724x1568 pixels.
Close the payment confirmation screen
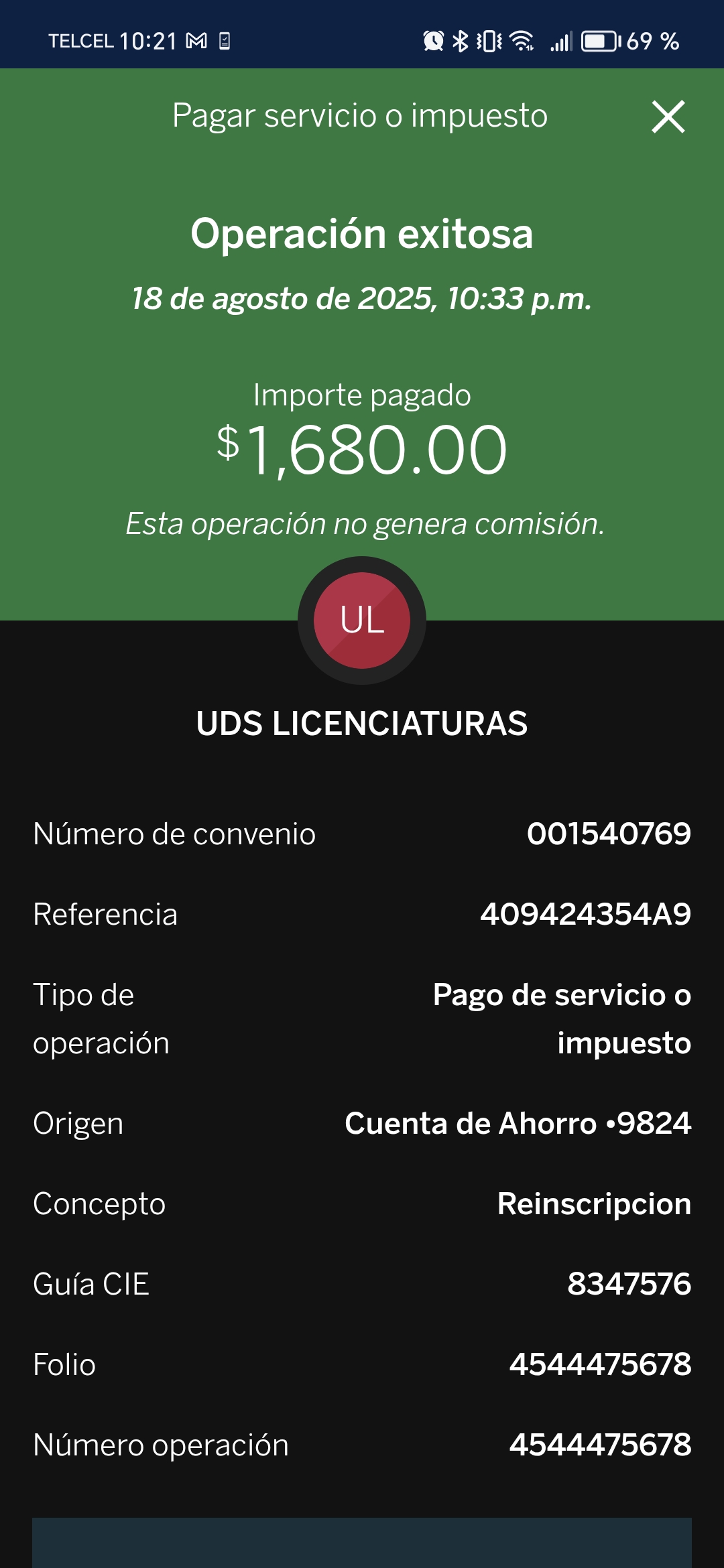pyautogui.click(x=668, y=117)
